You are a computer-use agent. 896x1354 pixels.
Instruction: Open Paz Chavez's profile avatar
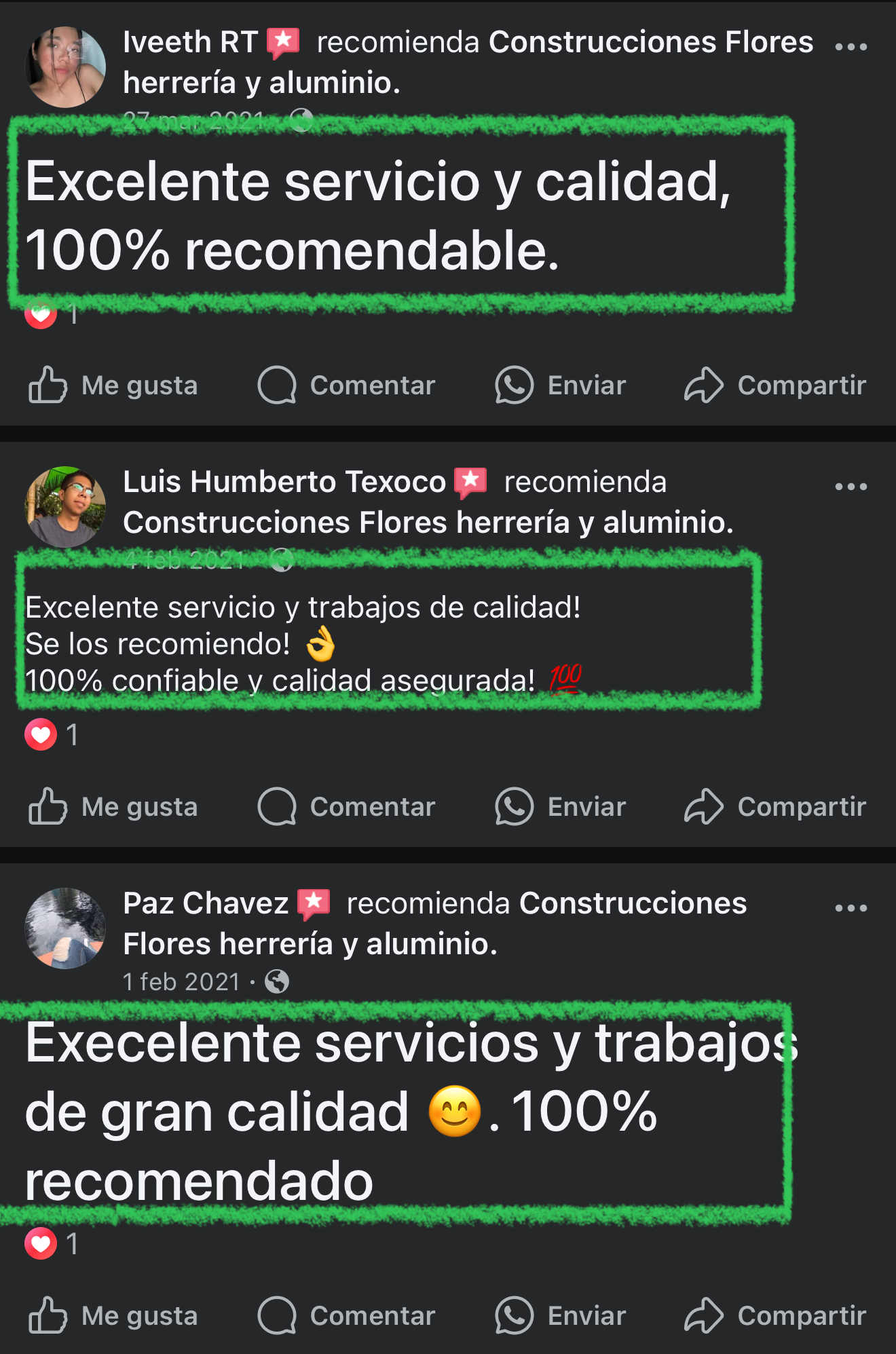tap(65, 928)
